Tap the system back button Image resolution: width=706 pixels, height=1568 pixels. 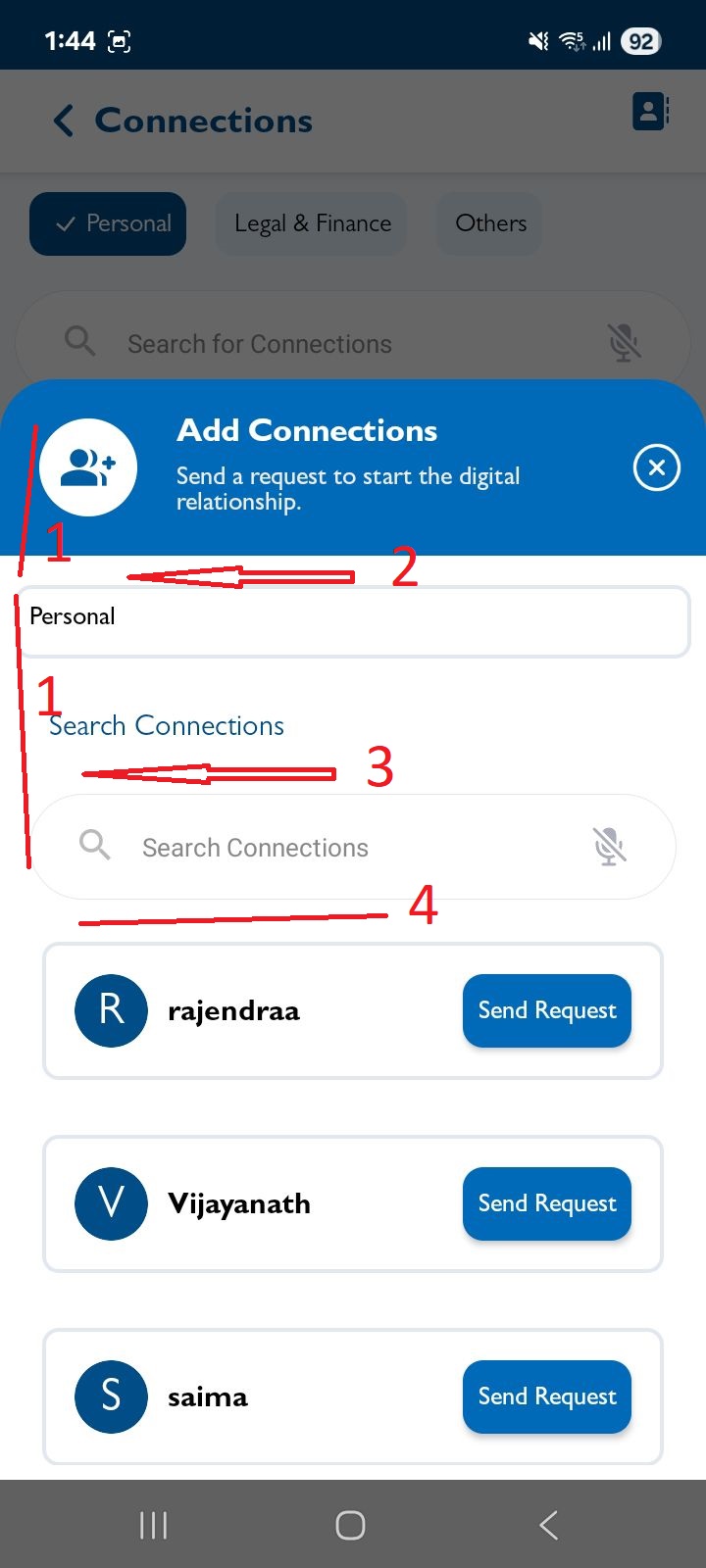548,1525
